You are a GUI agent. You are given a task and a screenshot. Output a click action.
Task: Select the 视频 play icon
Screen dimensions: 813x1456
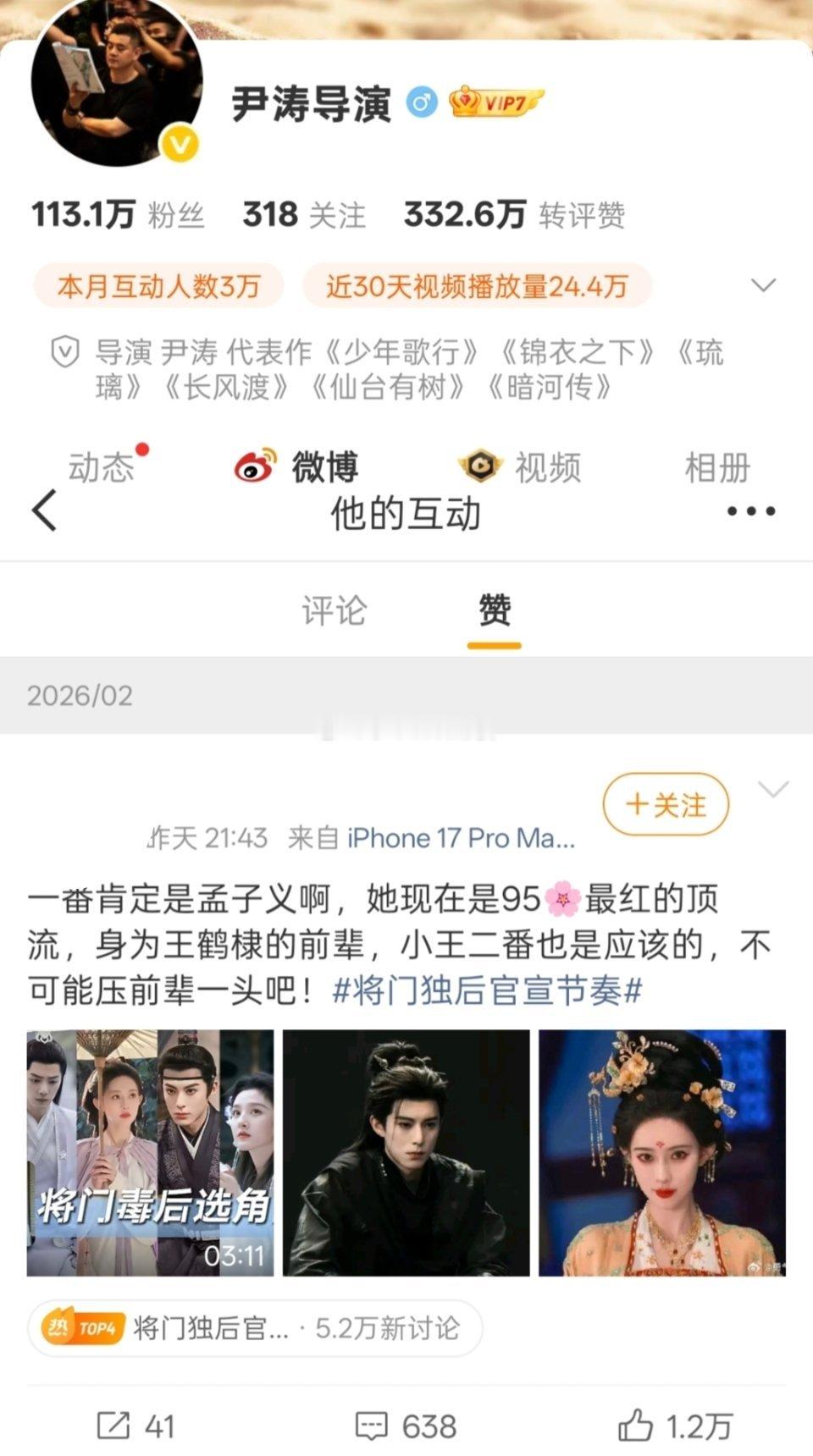(x=479, y=465)
